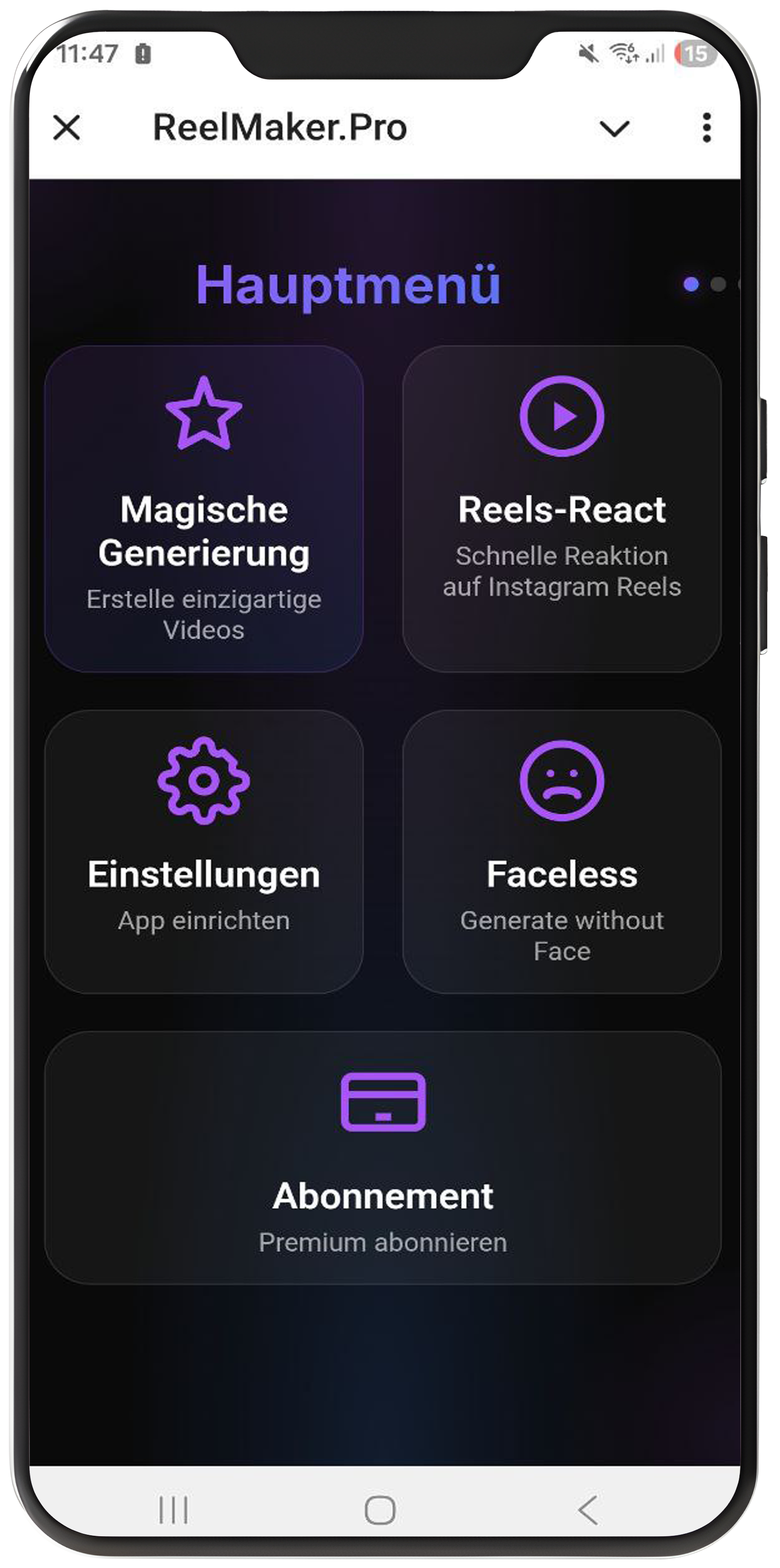
Task: Close the ReelMaker.Pro web view
Action: (66, 128)
